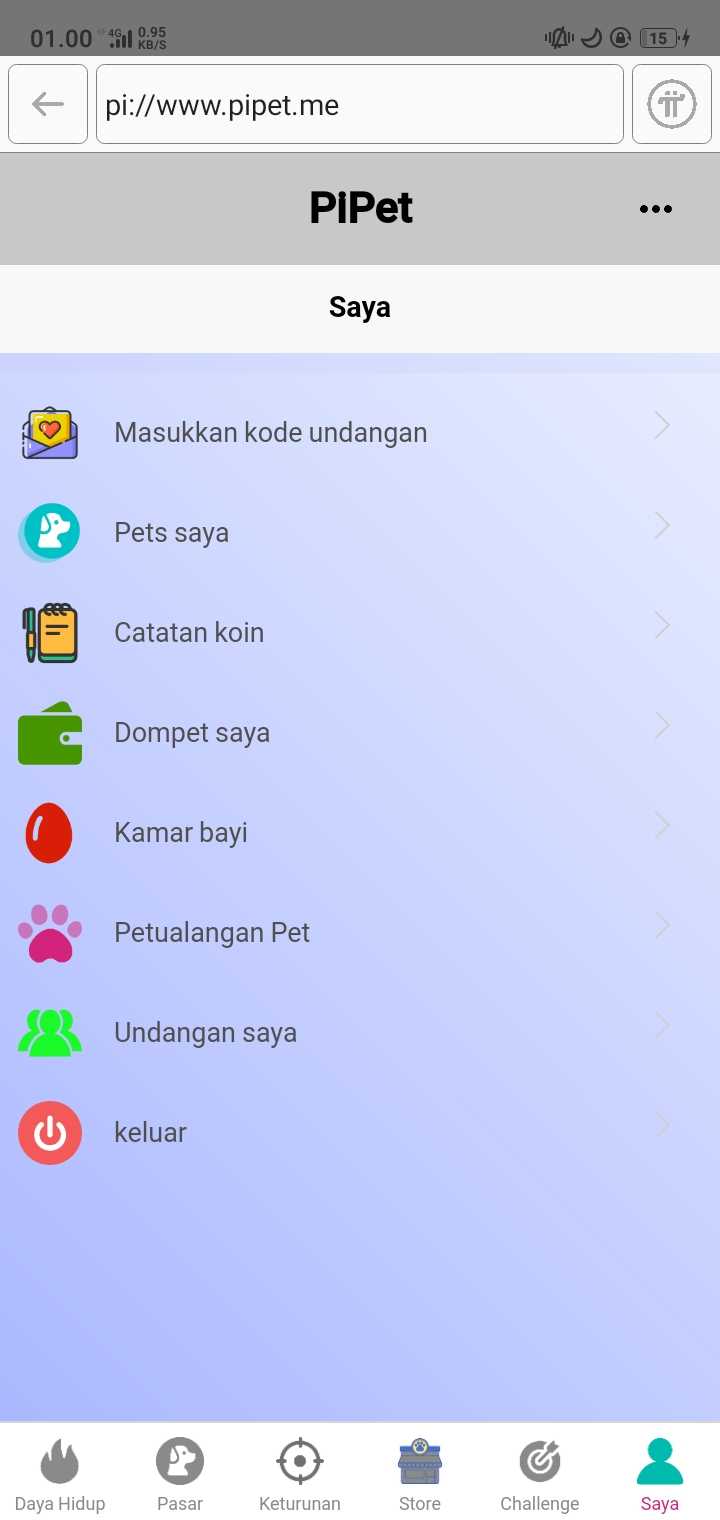This screenshot has width=720, height=1520.
Task: Go back using the browser arrow
Action: click(48, 104)
